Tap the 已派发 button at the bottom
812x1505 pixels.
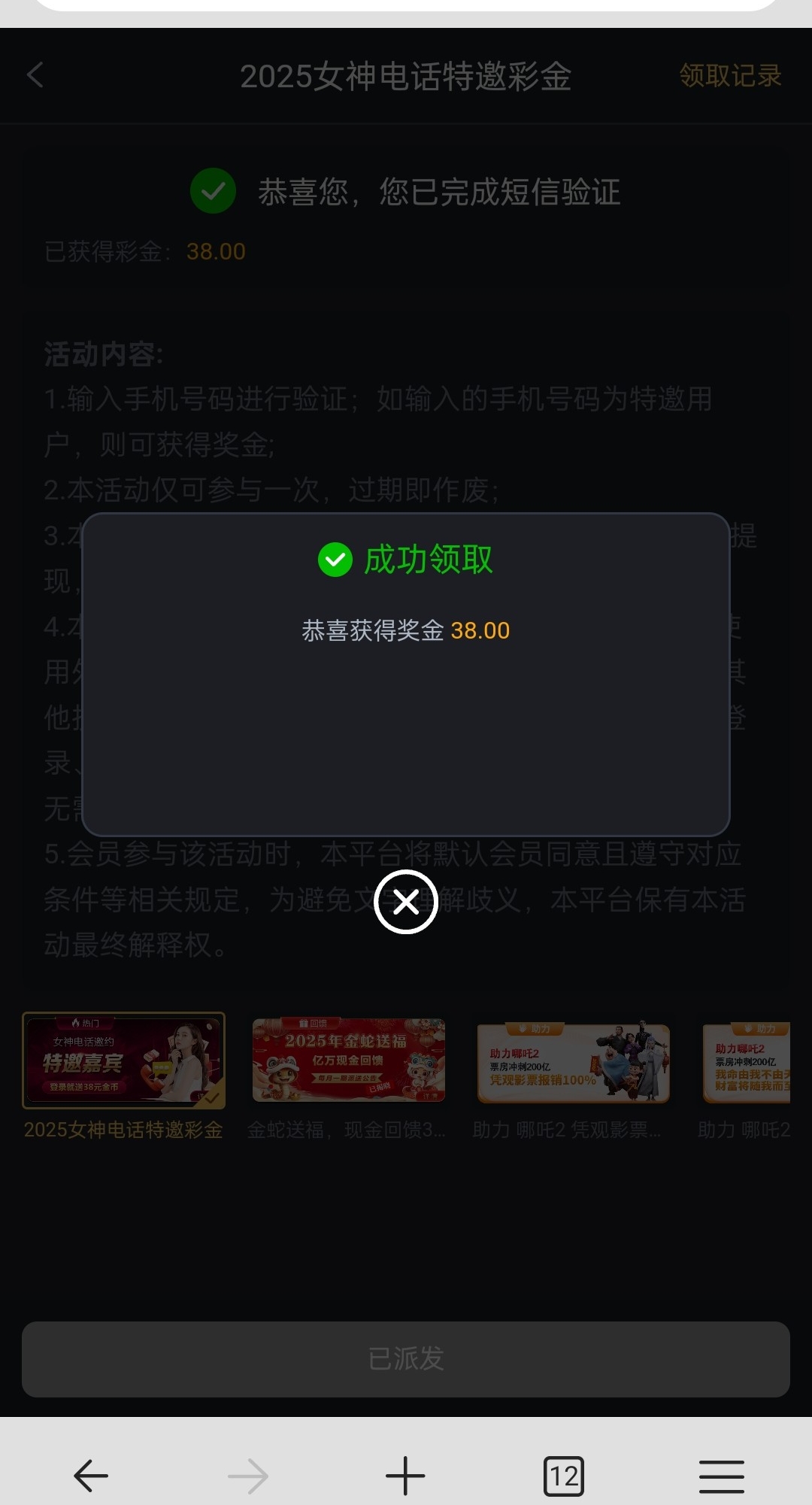tap(406, 1359)
